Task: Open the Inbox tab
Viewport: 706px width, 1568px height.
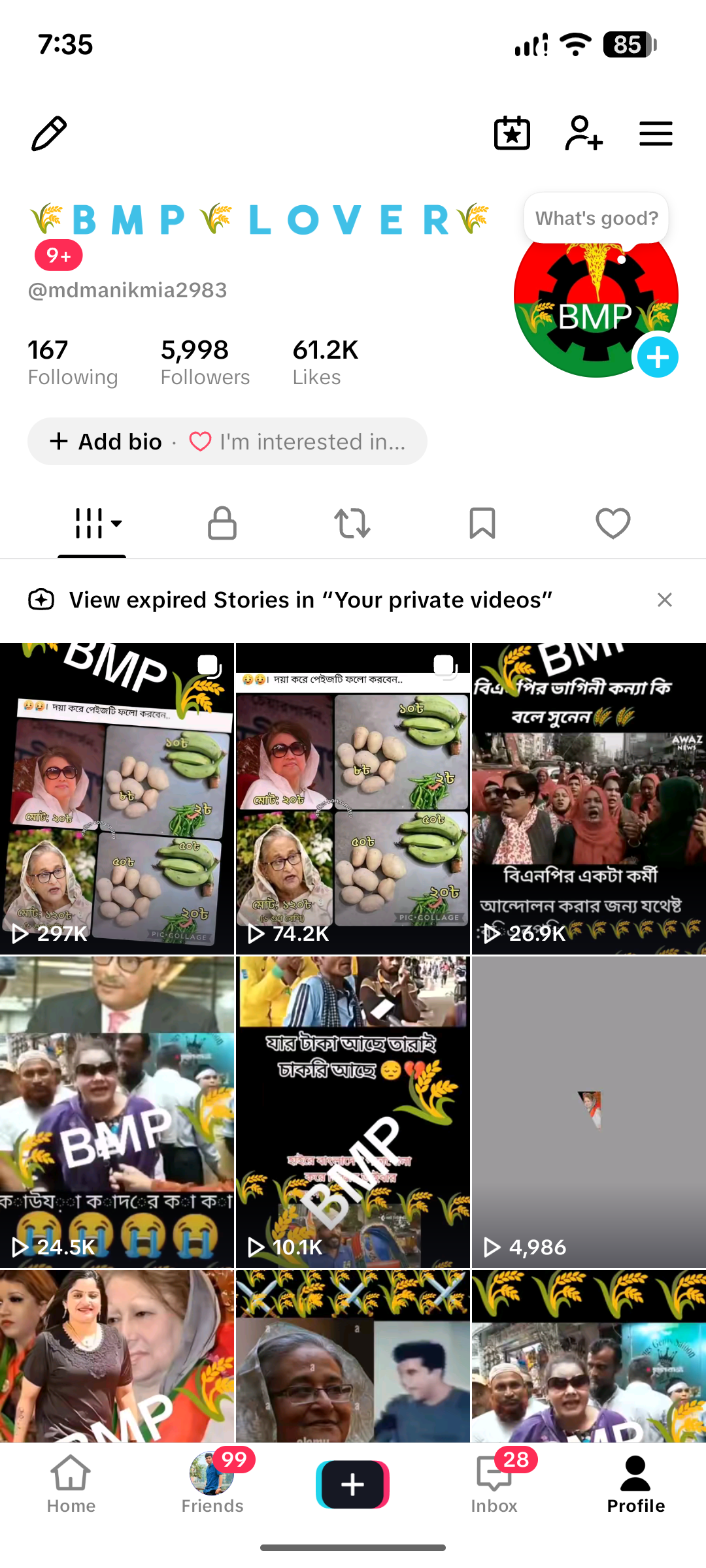Action: (x=494, y=1484)
